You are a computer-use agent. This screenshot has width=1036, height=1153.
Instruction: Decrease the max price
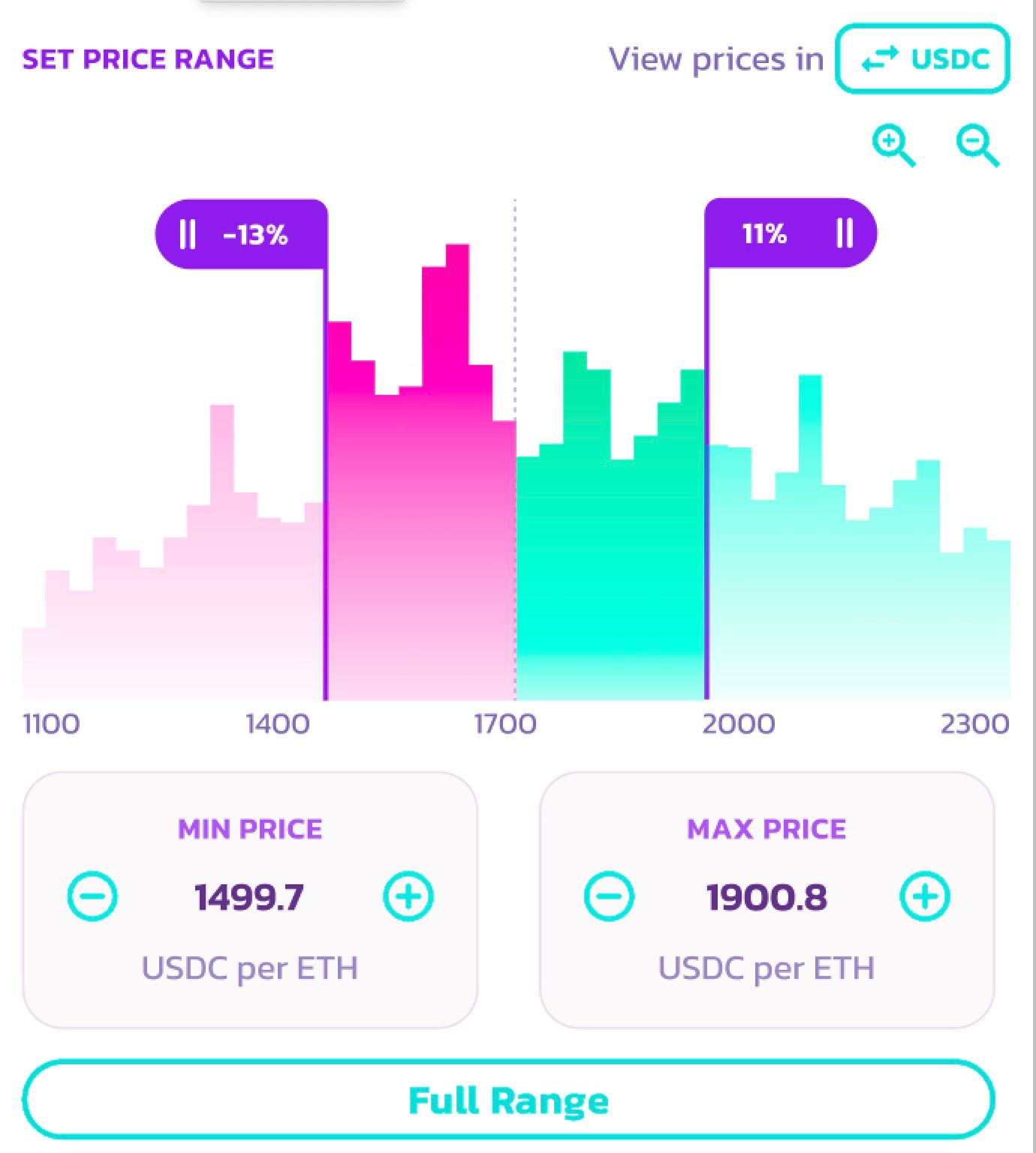[x=609, y=896]
